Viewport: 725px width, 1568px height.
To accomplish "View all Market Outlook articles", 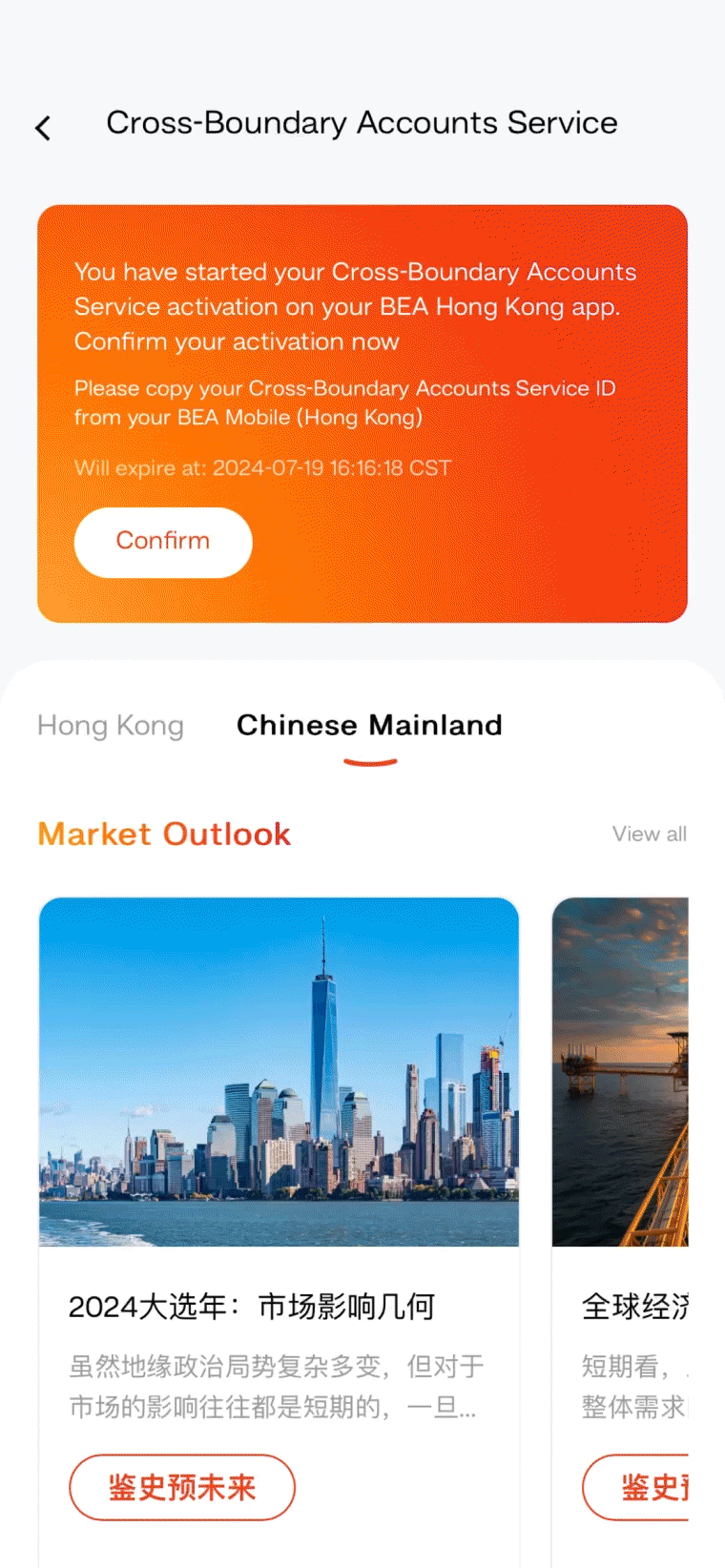I will 649,835.
